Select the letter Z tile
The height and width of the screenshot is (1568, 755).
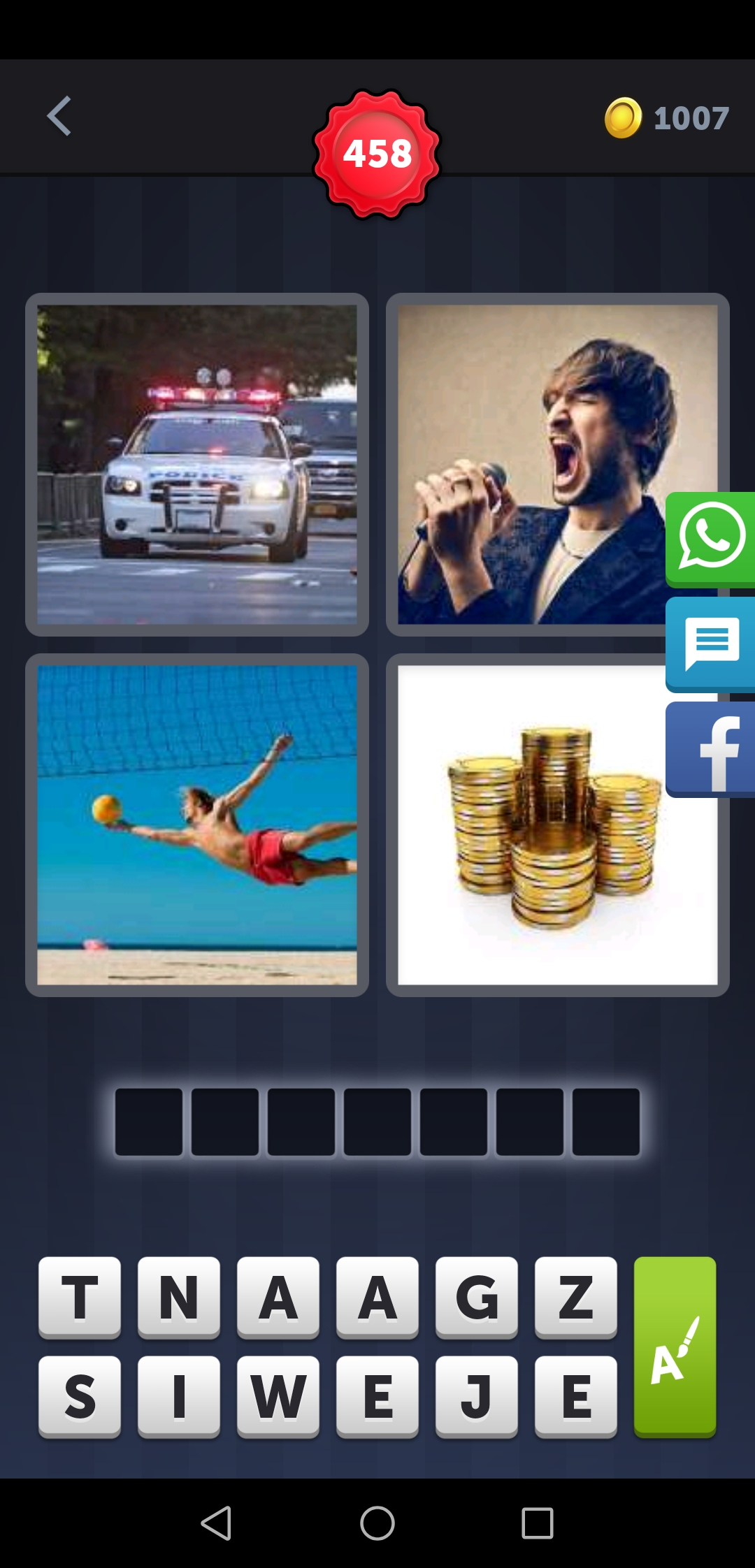[576, 1297]
